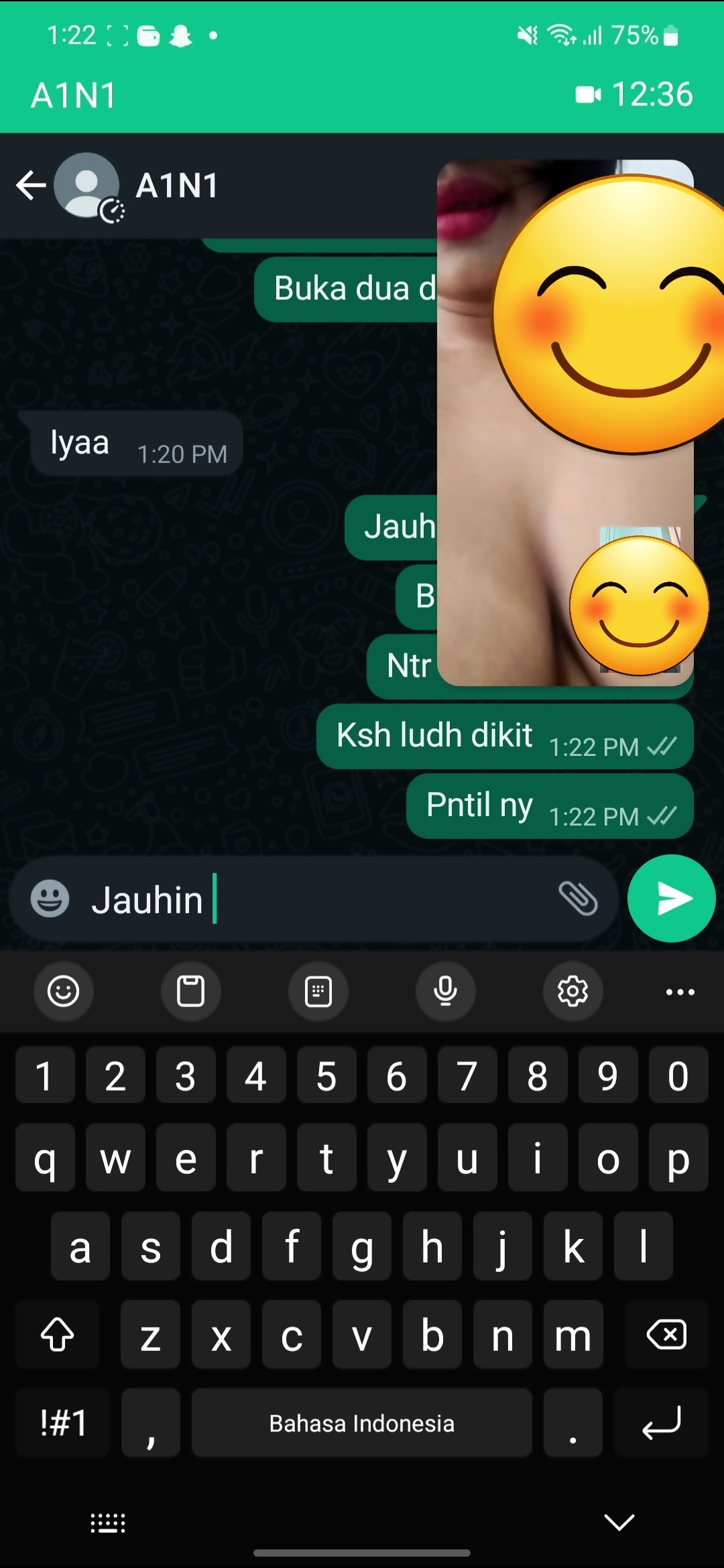
Task: Hide the keyboard with the down chevron
Action: 619,1522
